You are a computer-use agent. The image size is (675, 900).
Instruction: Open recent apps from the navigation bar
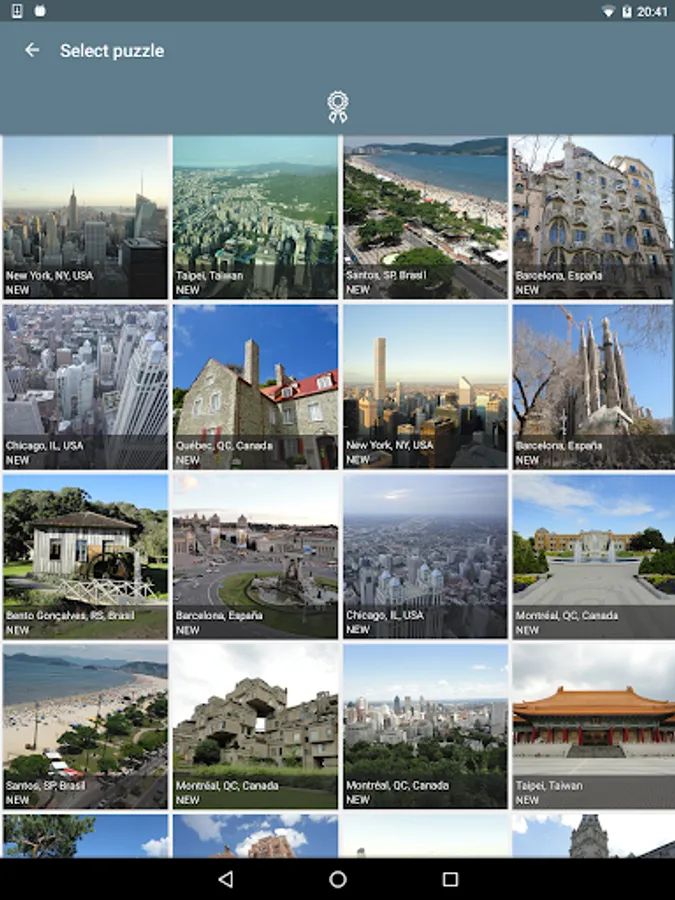coord(451,879)
